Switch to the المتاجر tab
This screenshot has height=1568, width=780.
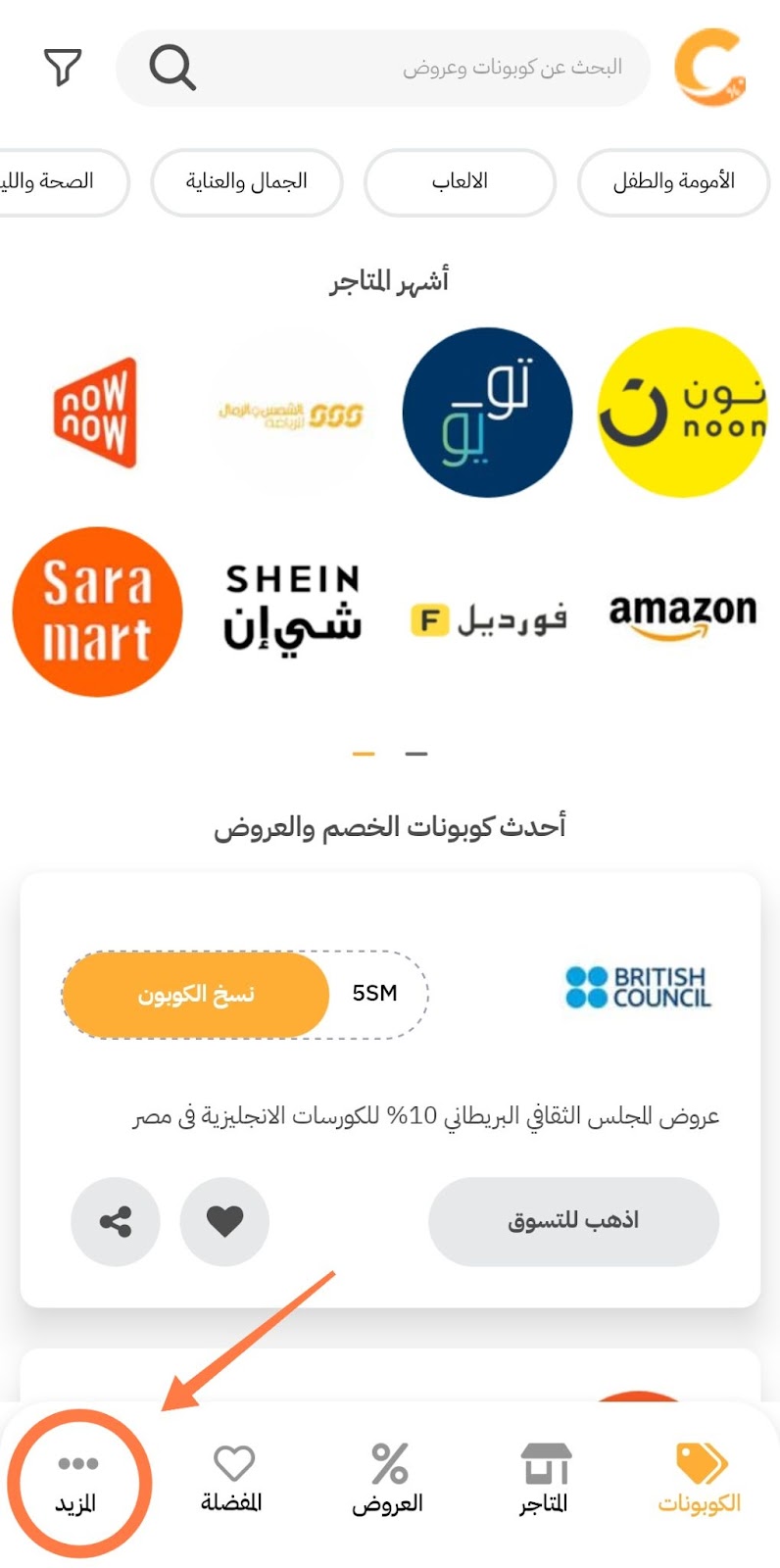tap(544, 1480)
